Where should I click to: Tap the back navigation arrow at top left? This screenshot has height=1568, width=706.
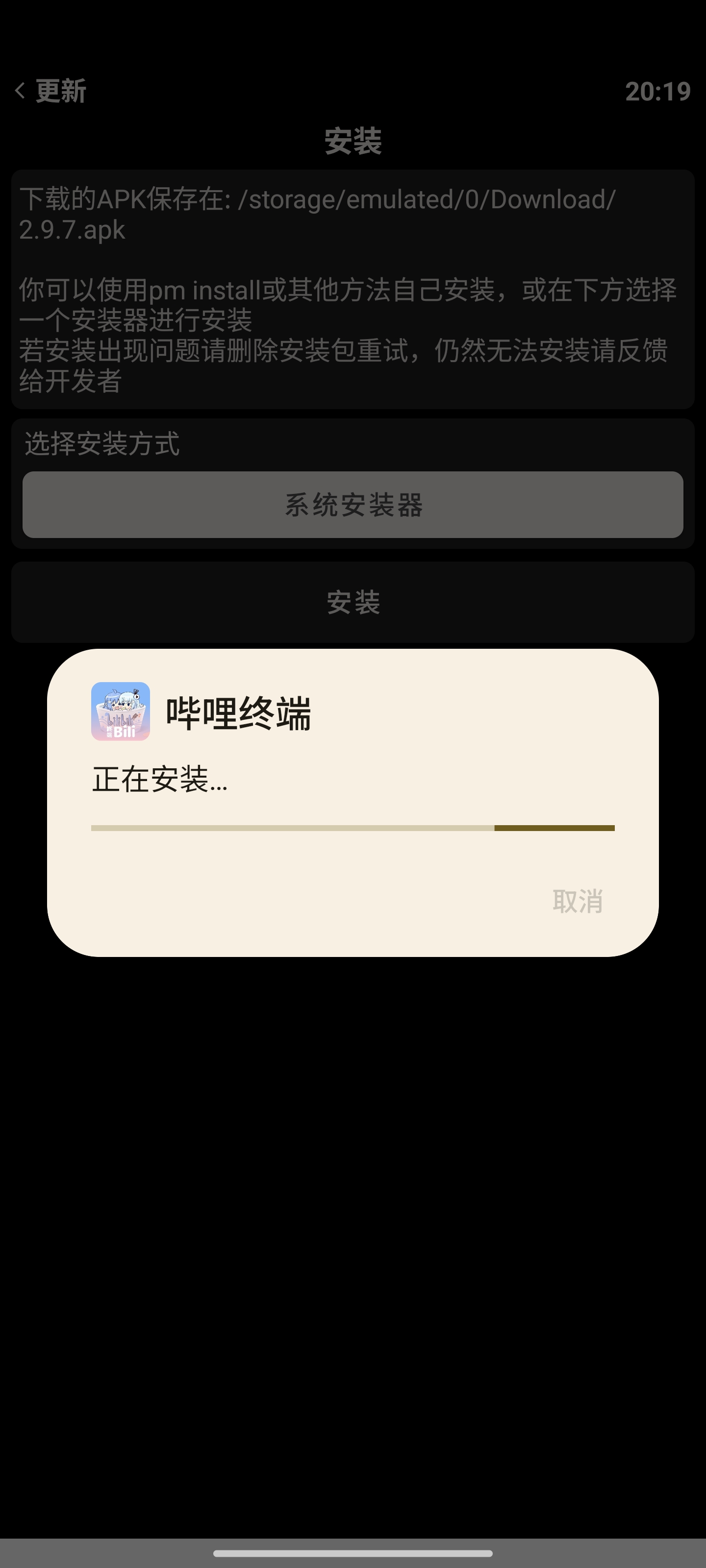pyautogui.click(x=20, y=90)
